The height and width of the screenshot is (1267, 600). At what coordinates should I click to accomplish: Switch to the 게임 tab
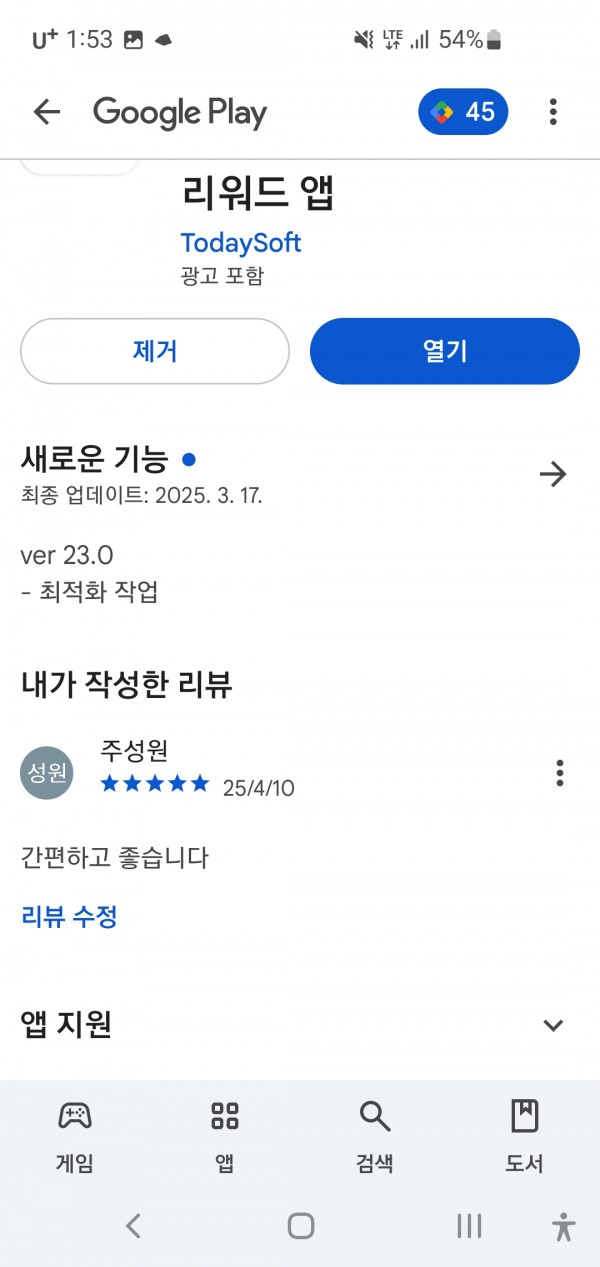(75, 1137)
